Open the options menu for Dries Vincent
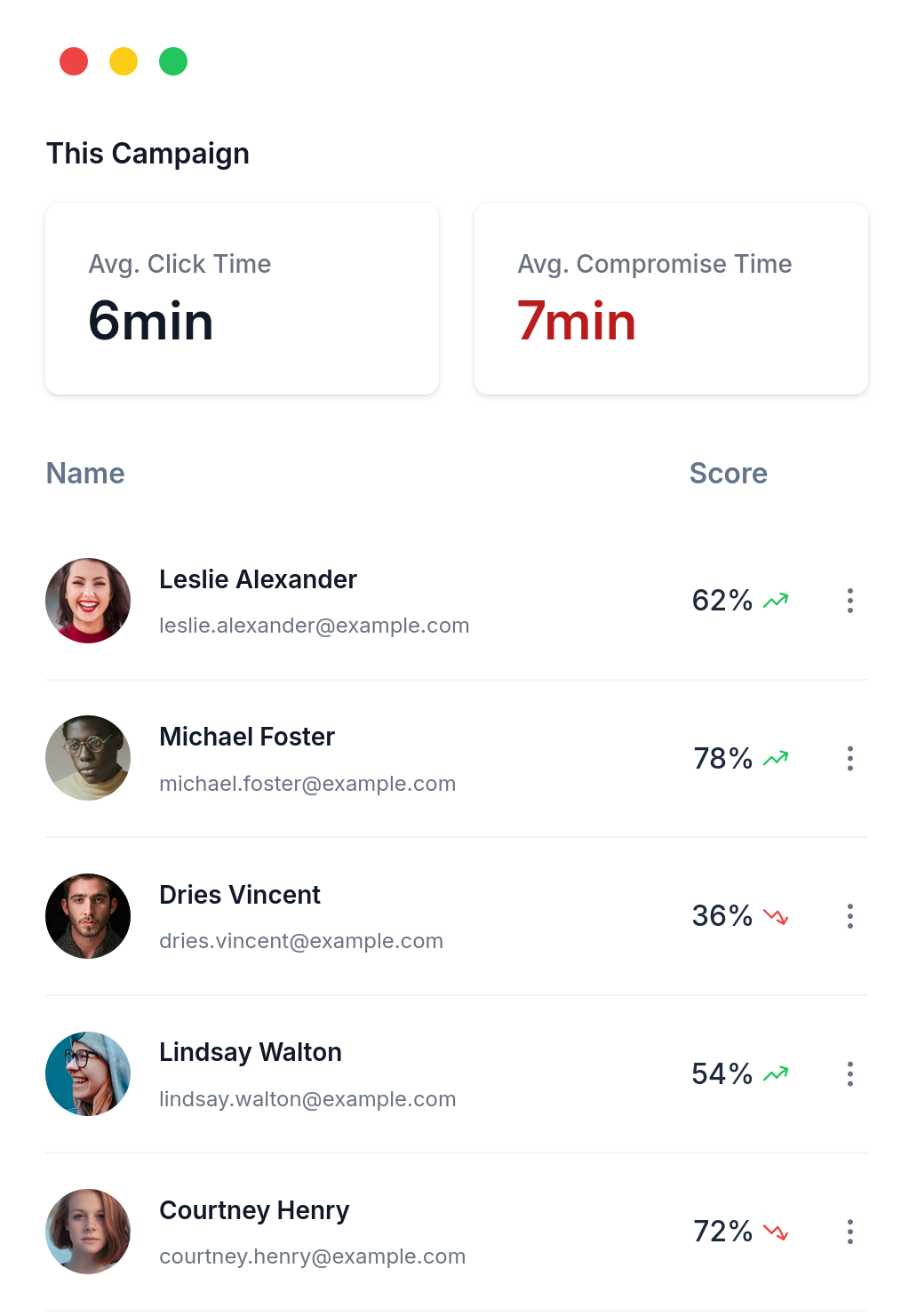917x1316 pixels. point(850,916)
